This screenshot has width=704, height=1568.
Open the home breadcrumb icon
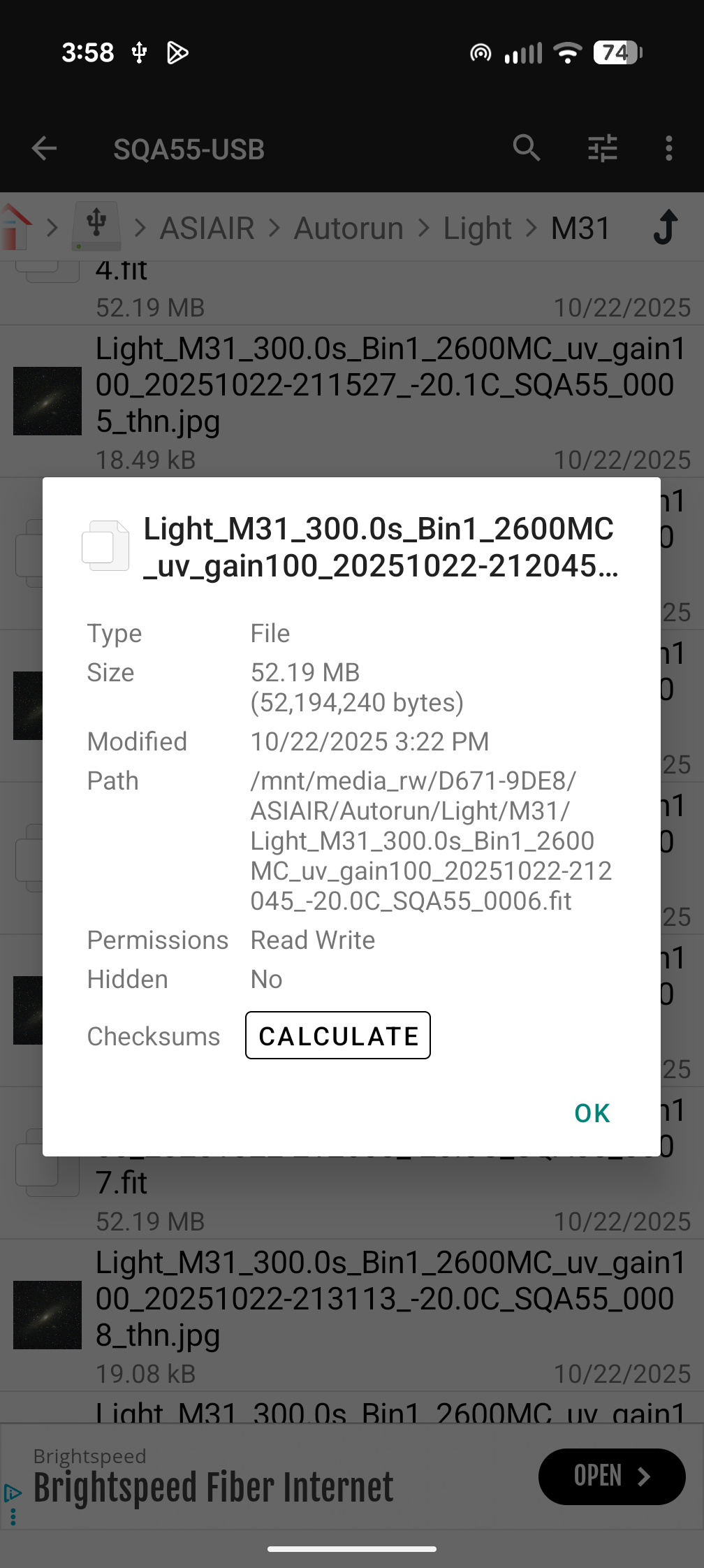click(17, 226)
